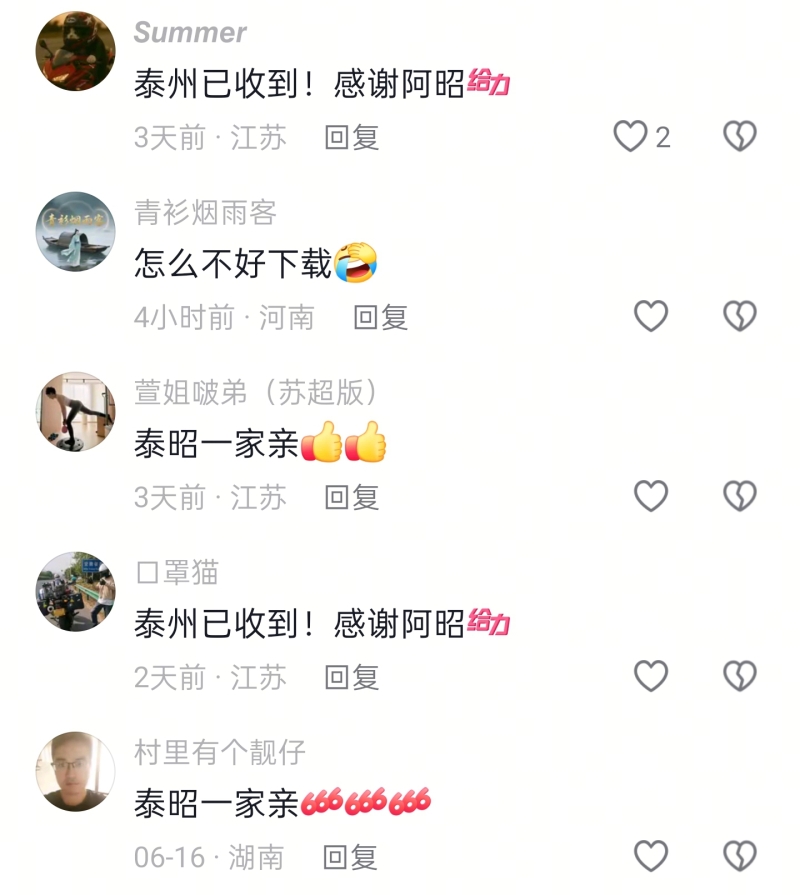Open 青衫烟雨客's profile avatar
Viewport: 800px width, 895px height.
[76, 231]
